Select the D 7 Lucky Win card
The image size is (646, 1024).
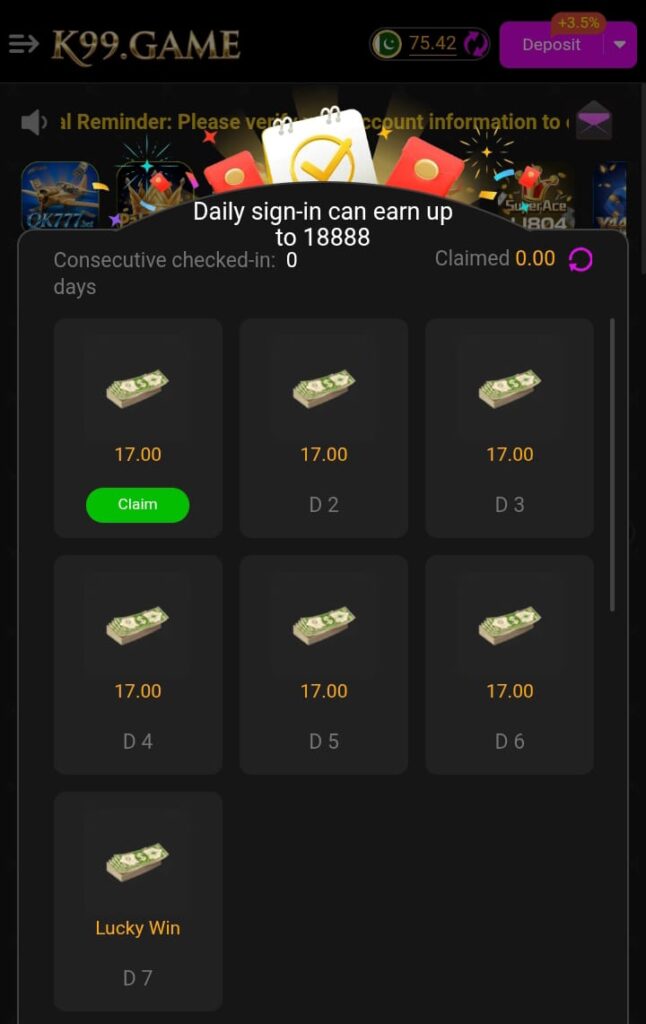coord(137,900)
